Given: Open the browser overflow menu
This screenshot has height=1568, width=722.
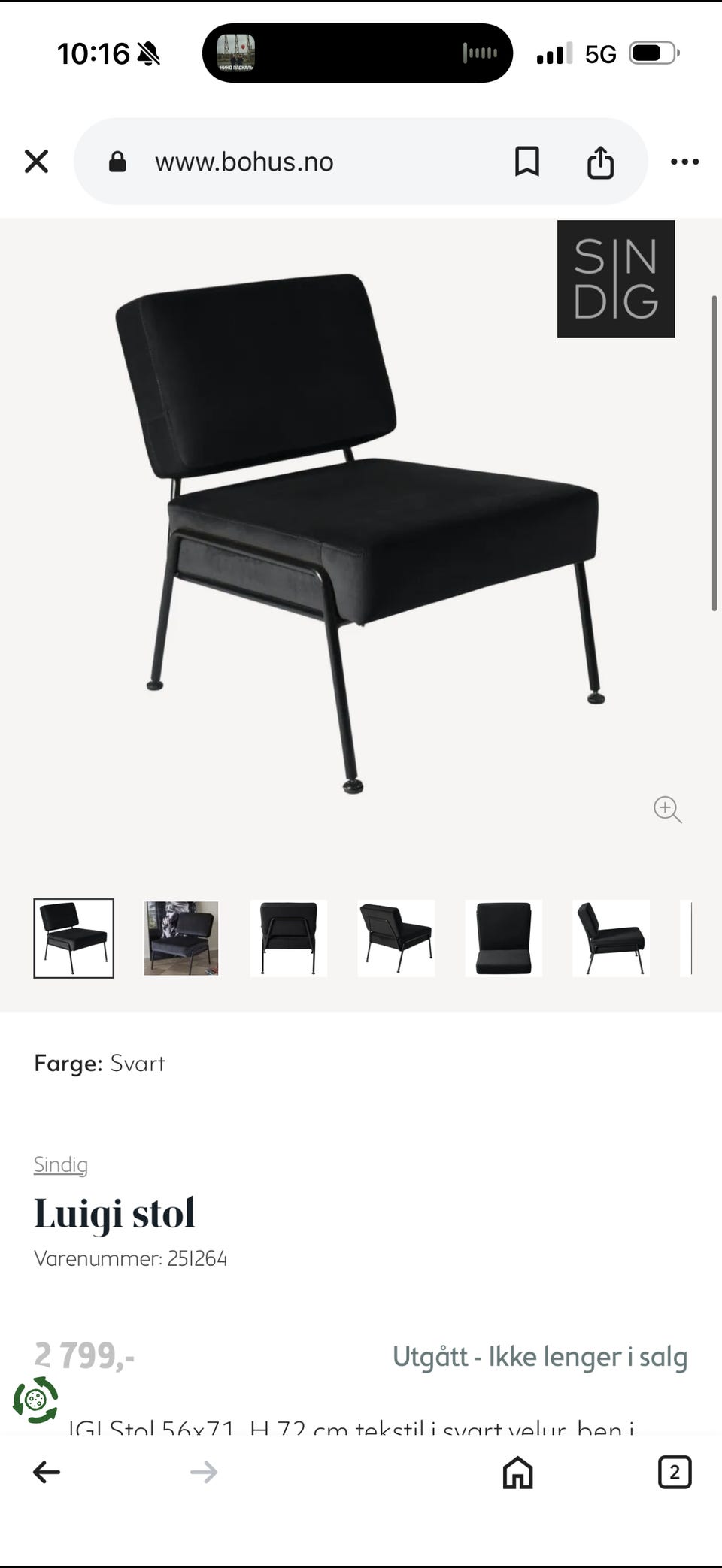Looking at the screenshot, I should (684, 162).
